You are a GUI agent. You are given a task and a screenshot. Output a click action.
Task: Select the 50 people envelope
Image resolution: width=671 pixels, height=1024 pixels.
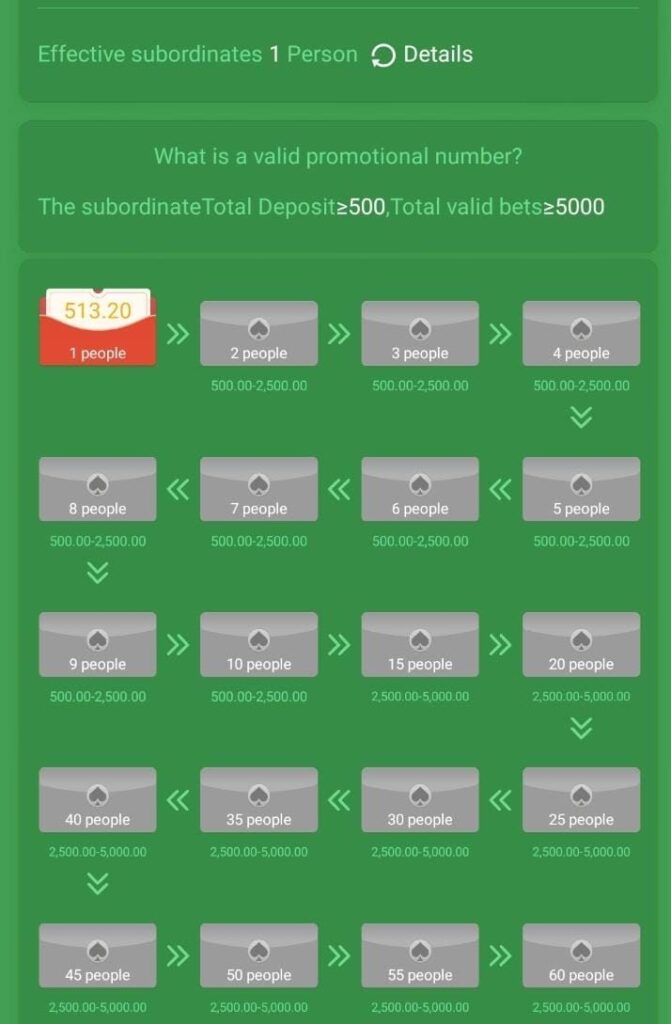click(258, 955)
